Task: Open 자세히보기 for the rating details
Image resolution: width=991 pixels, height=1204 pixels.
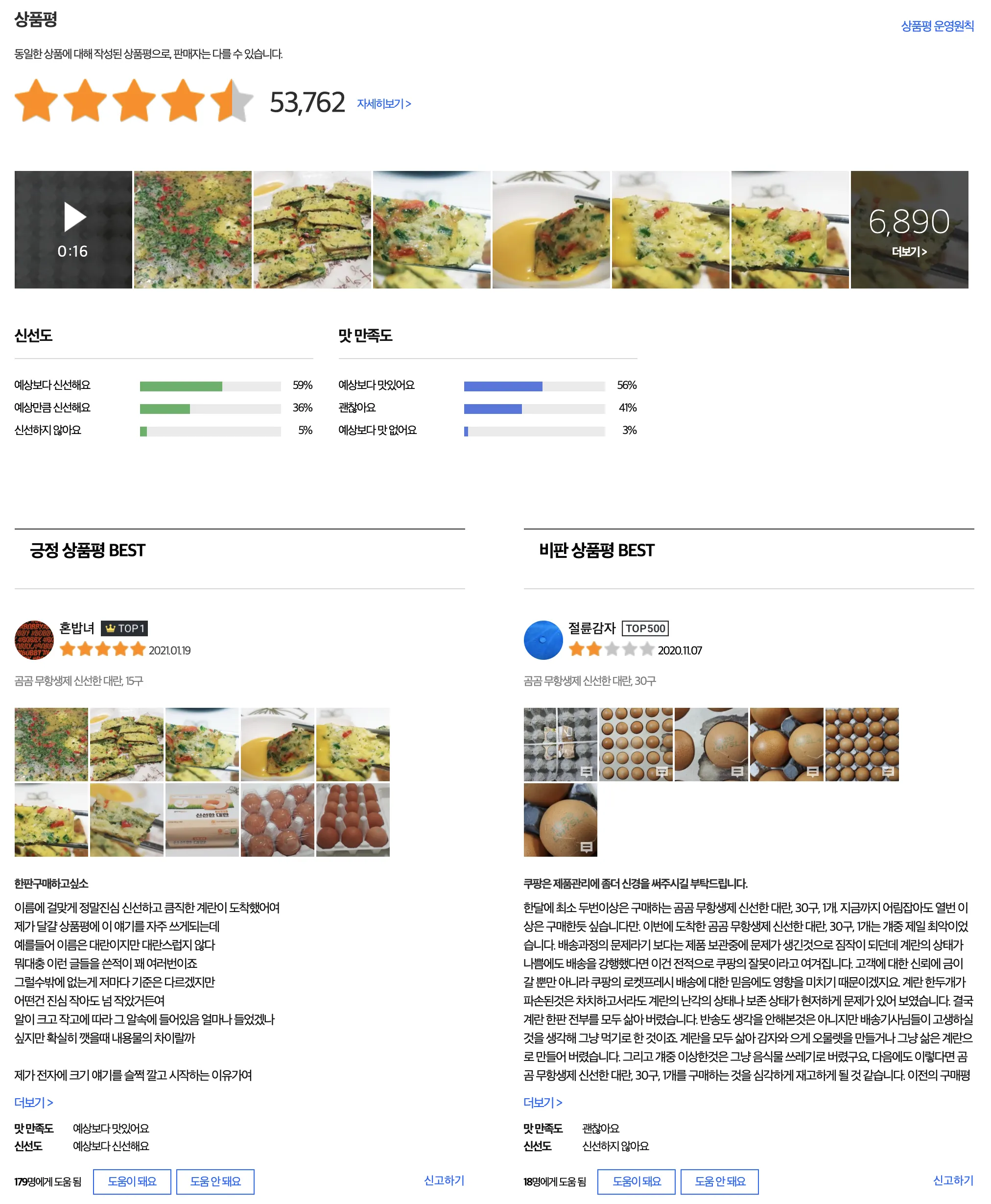Action: tap(383, 104)
